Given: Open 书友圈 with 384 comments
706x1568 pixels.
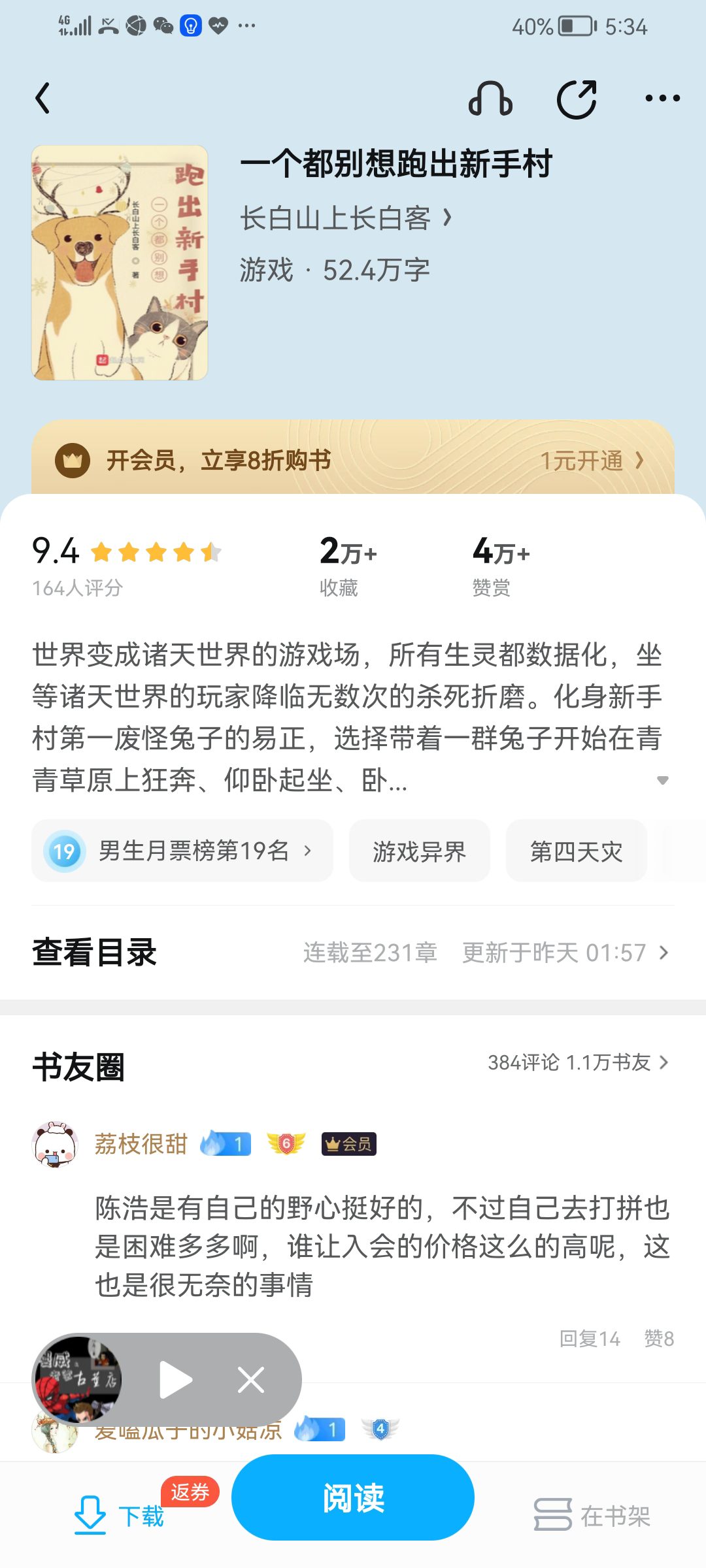Looking at the screenshot, I should 578,1062.
